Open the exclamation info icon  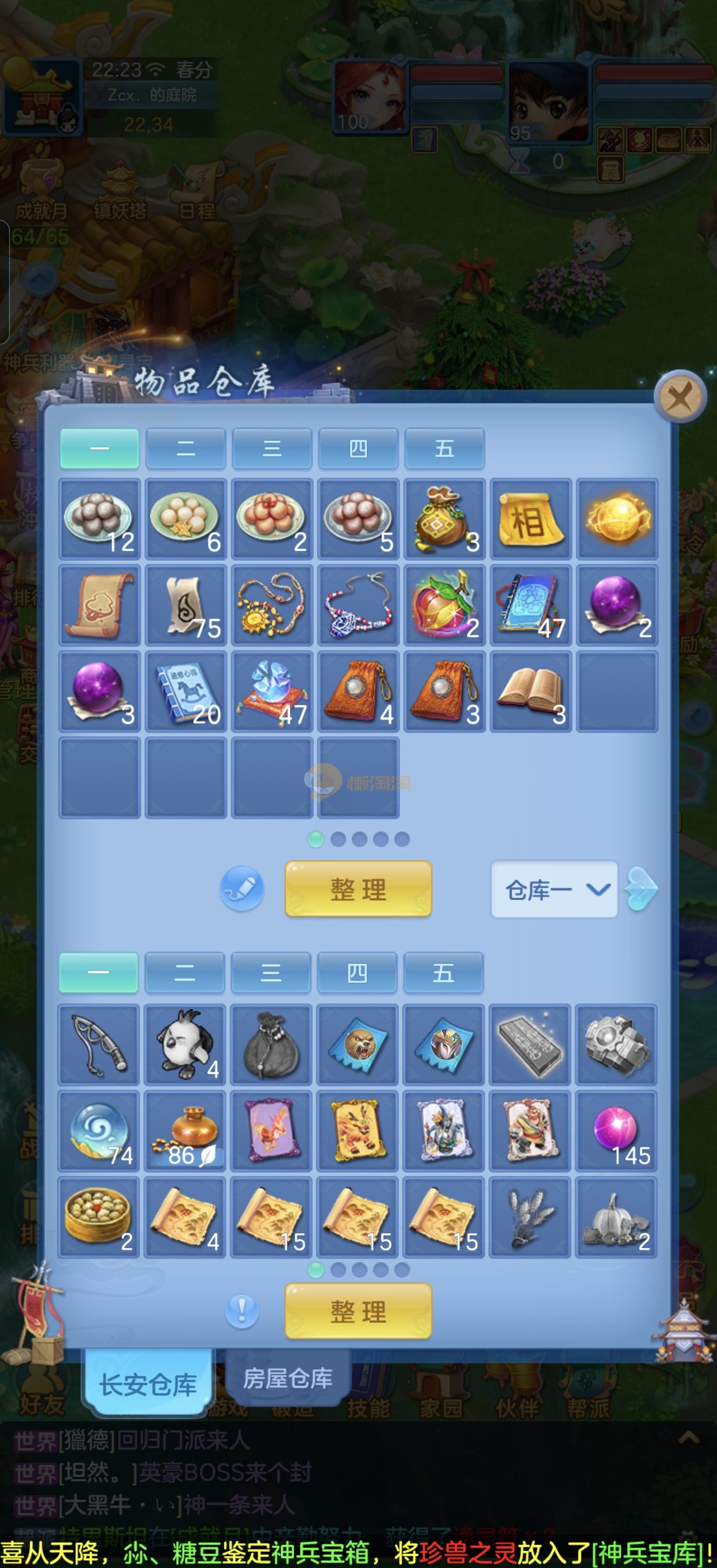(x=241, y=1310)
